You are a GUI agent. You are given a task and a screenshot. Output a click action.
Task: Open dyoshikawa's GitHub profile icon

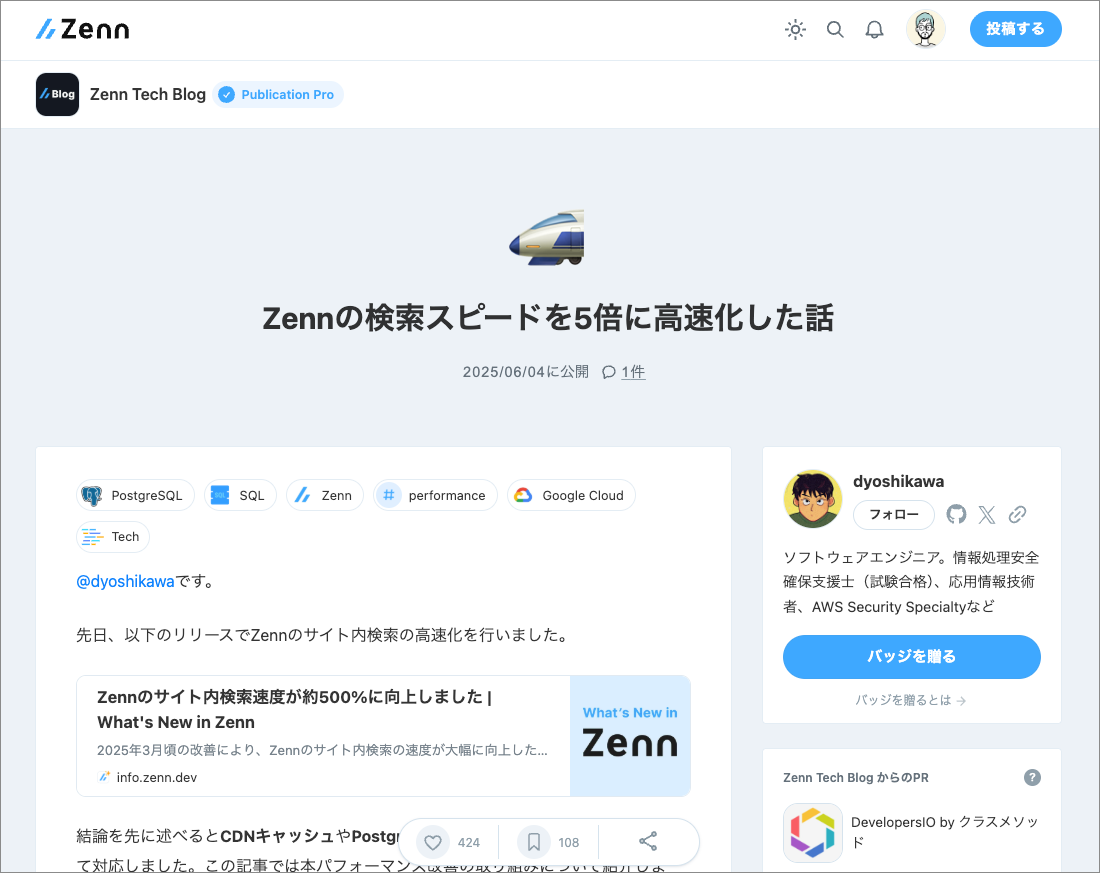[957, 515]
